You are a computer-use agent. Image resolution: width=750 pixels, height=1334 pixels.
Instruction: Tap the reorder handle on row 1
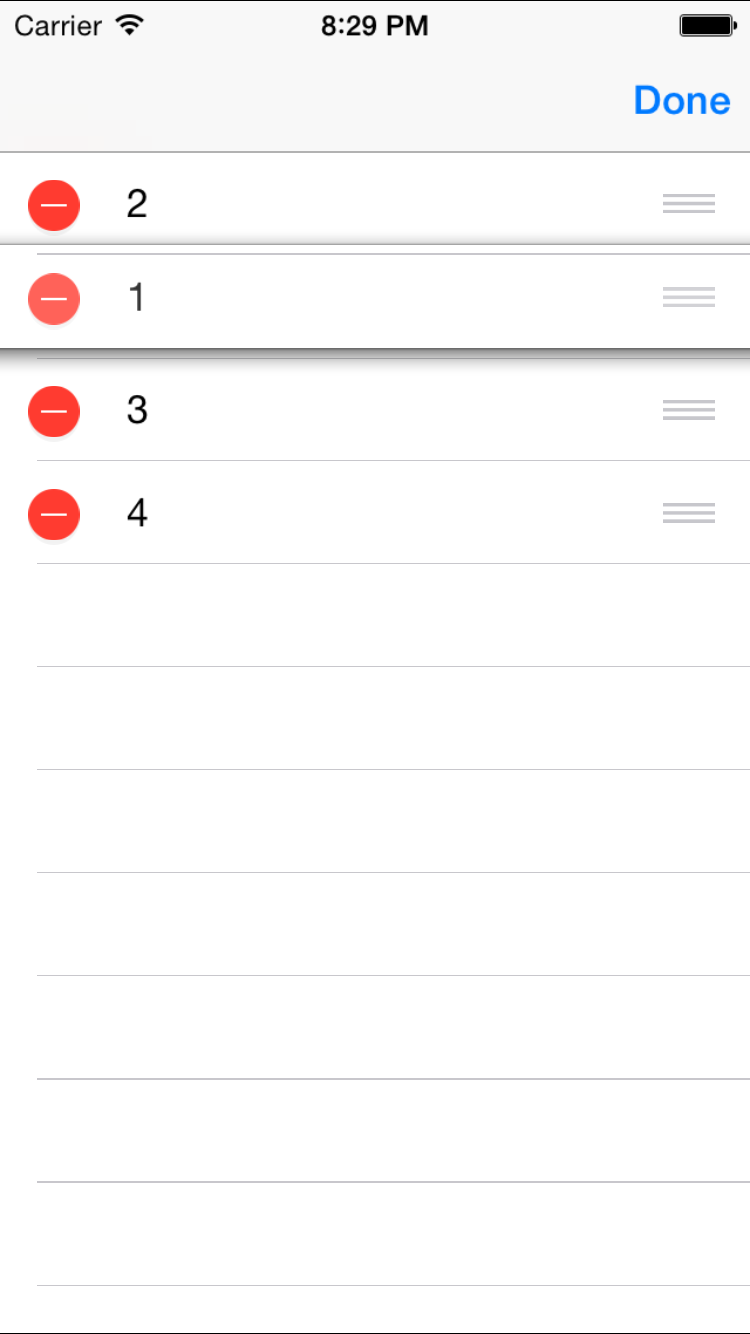pos(689,297)
